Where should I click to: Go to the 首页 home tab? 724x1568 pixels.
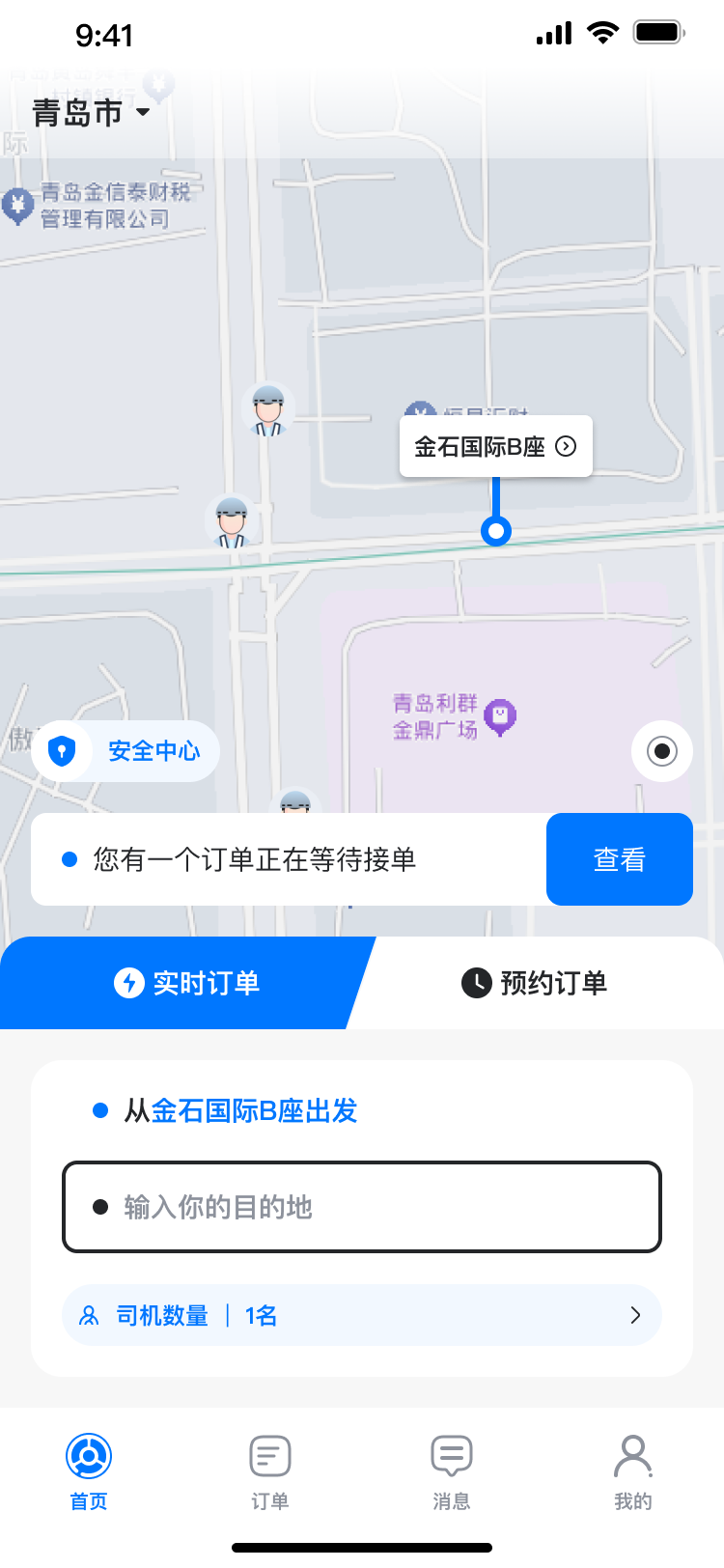click(89, 1471)
